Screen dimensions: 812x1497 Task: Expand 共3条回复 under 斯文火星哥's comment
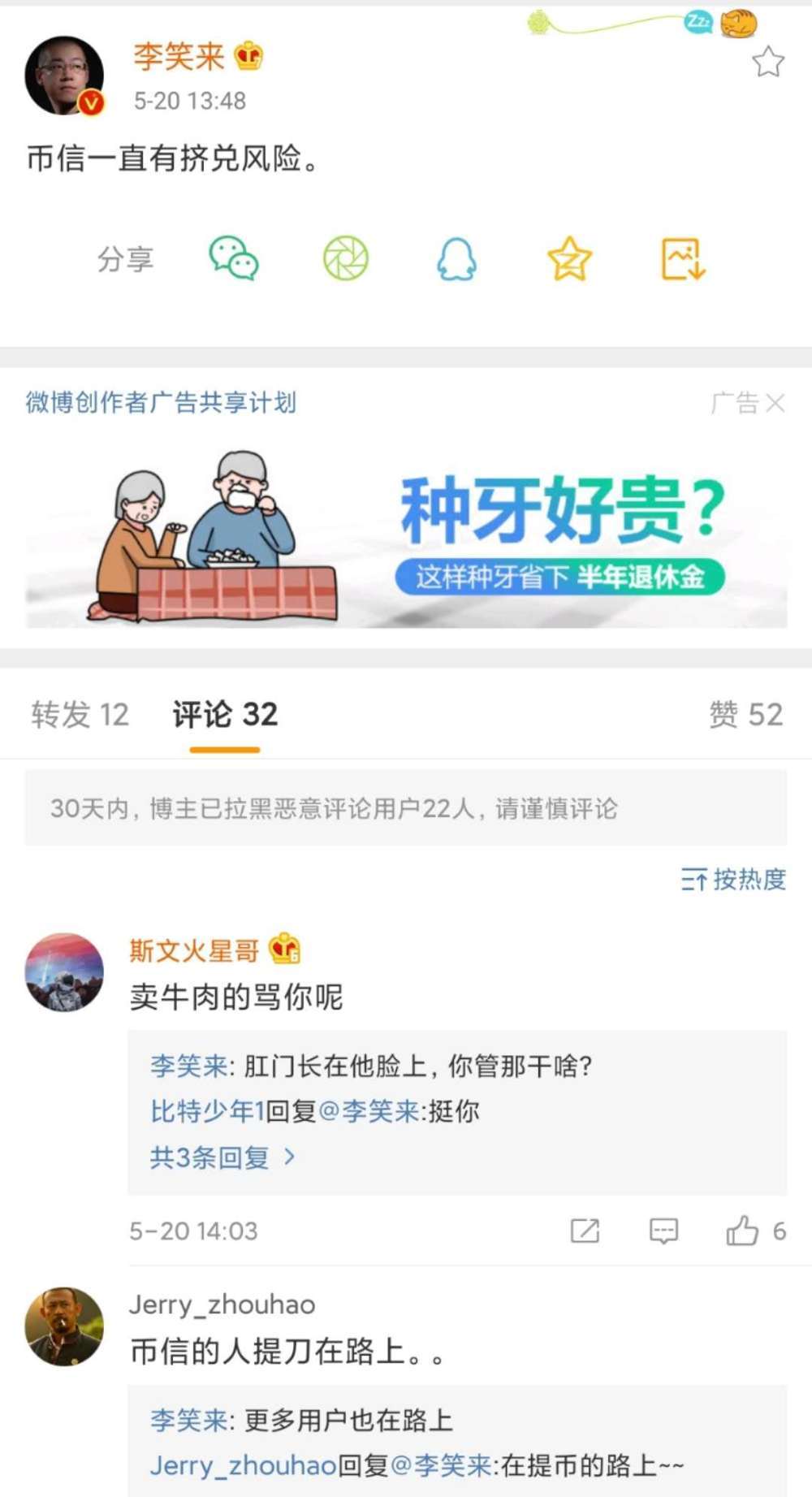click(221, 1157)
